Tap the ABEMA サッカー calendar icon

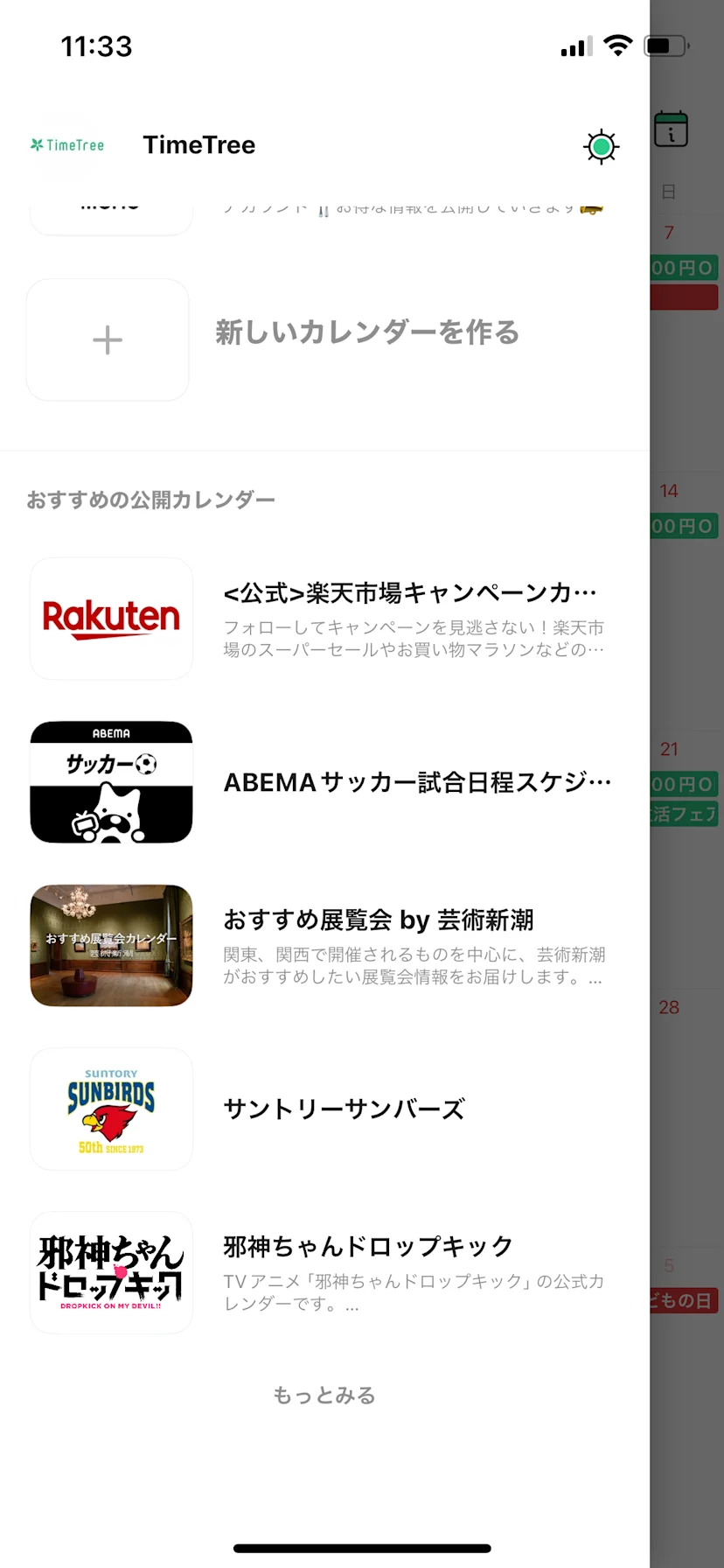point(110,781)
